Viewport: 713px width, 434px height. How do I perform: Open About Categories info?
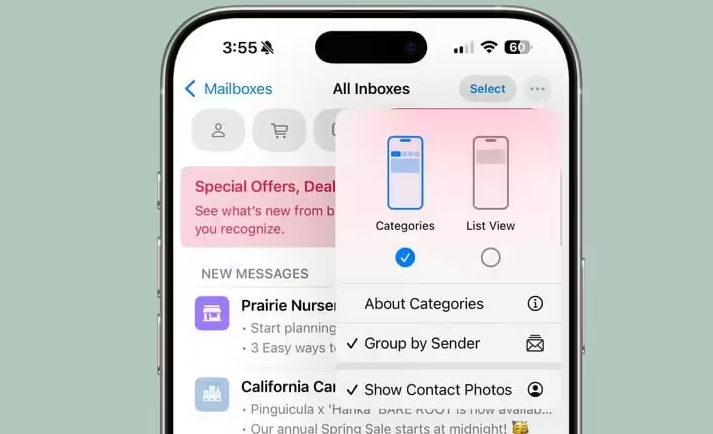point(448,304)
